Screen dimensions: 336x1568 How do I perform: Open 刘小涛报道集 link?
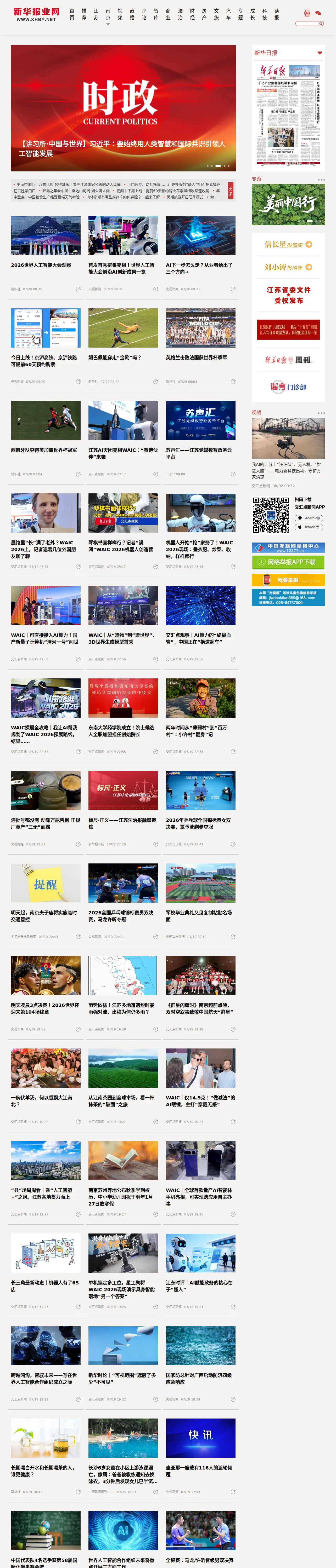tap(288, 267)
